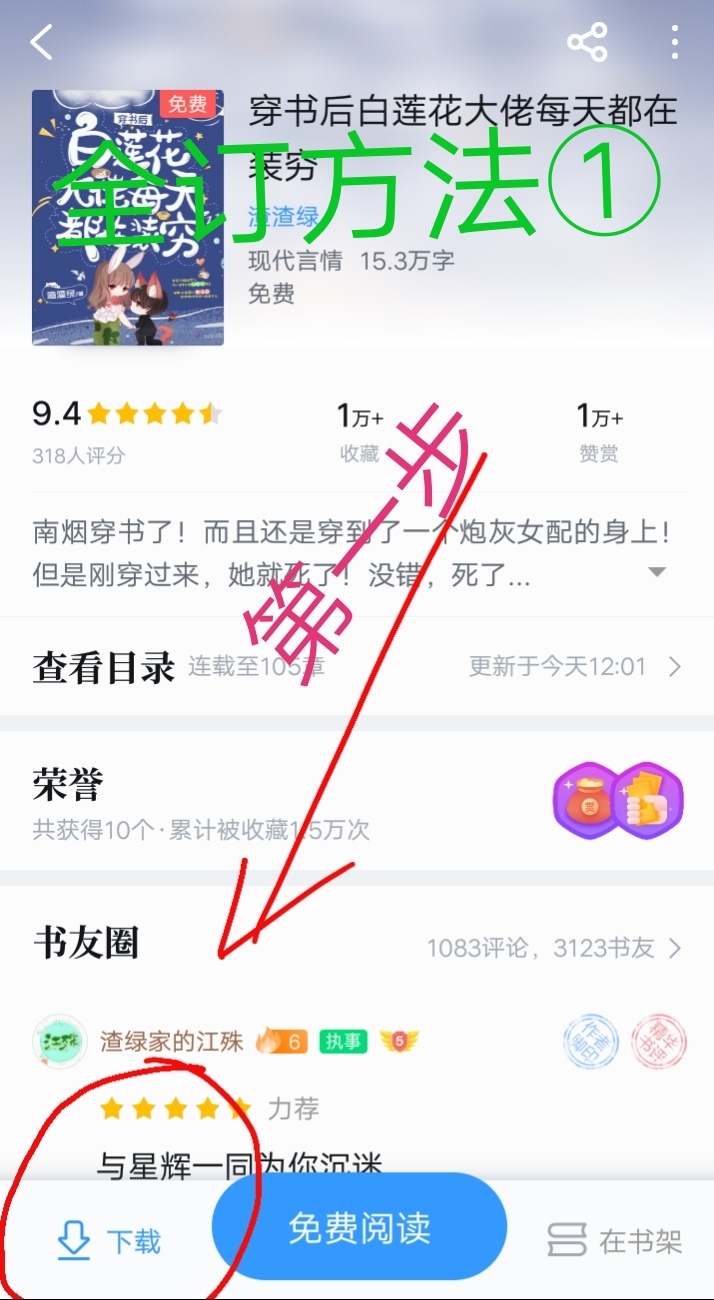Start reading with 免费阅读
Viewport: 714px width, 1300px height.
pos(360,1227)
